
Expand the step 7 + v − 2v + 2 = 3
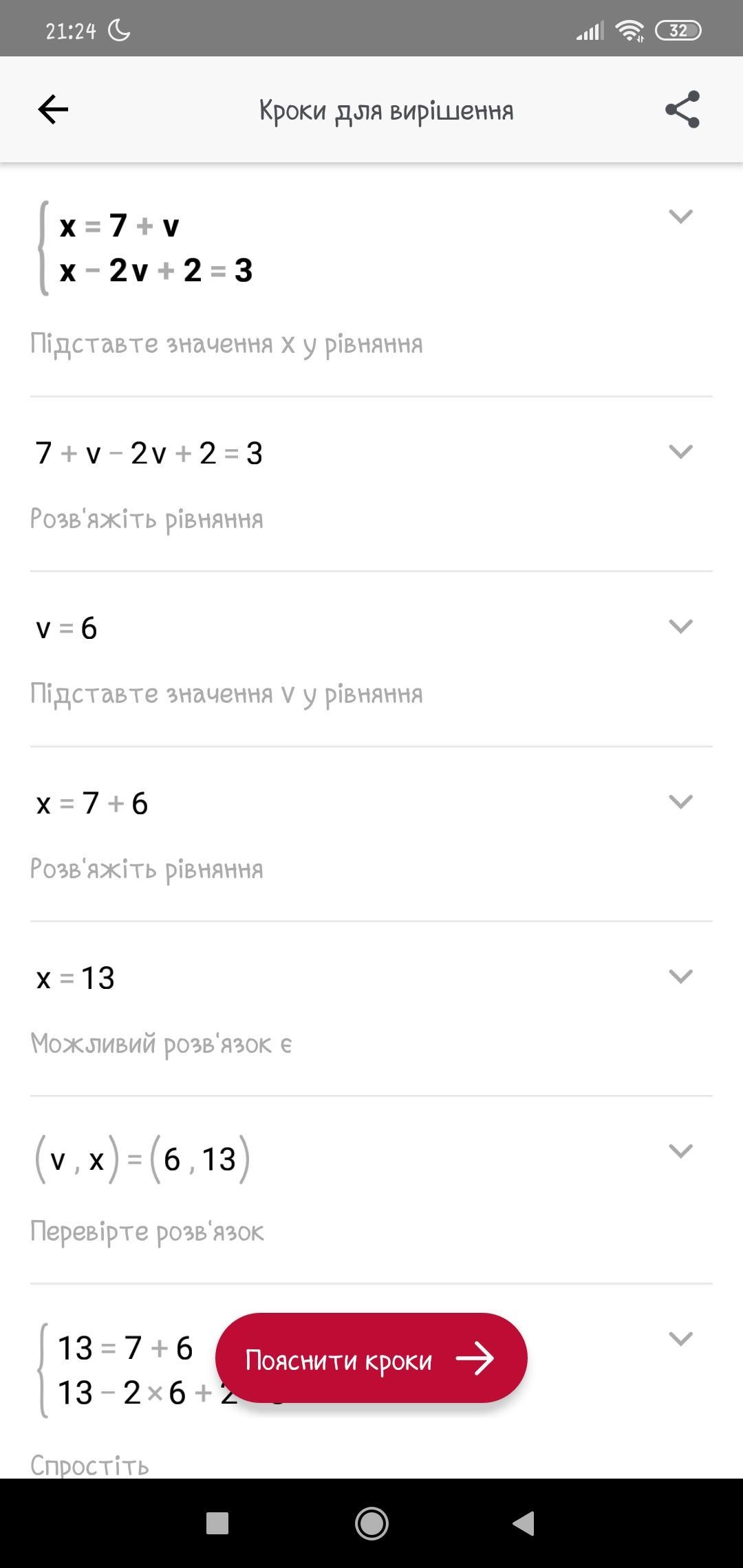[x=680, y=452]
